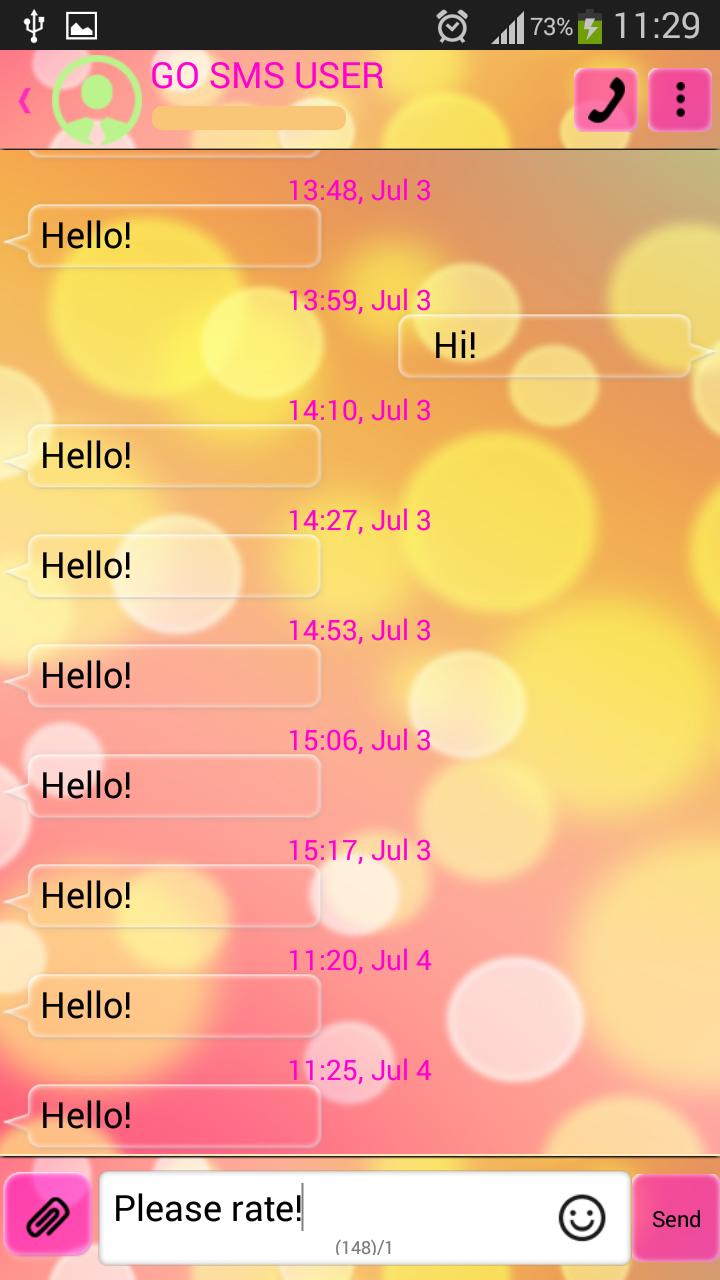Tap the Hi! outgoing message bubble
The width and height of the screenshot is (720, 1280).
[543, 346]
